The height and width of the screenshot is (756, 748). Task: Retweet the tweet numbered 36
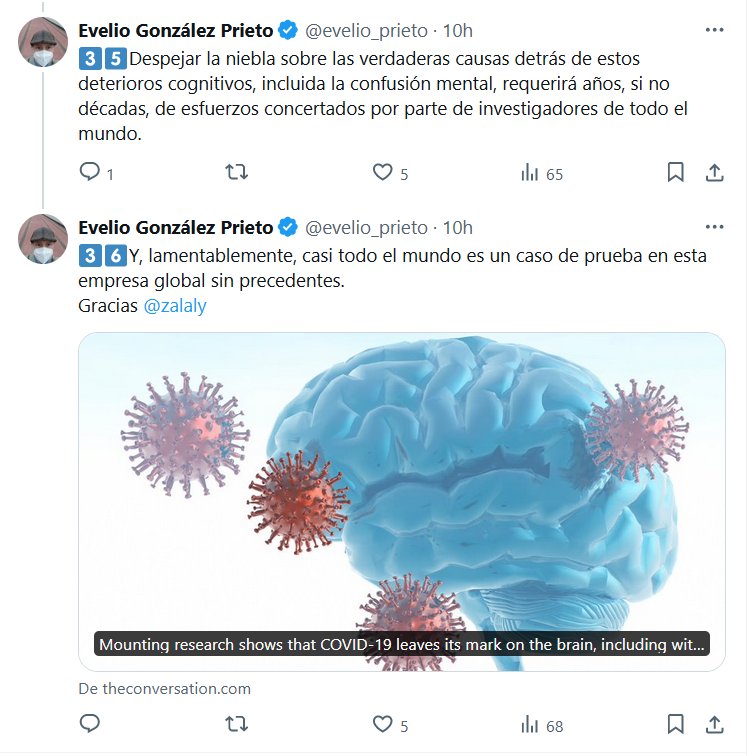[x=237, y=724]
